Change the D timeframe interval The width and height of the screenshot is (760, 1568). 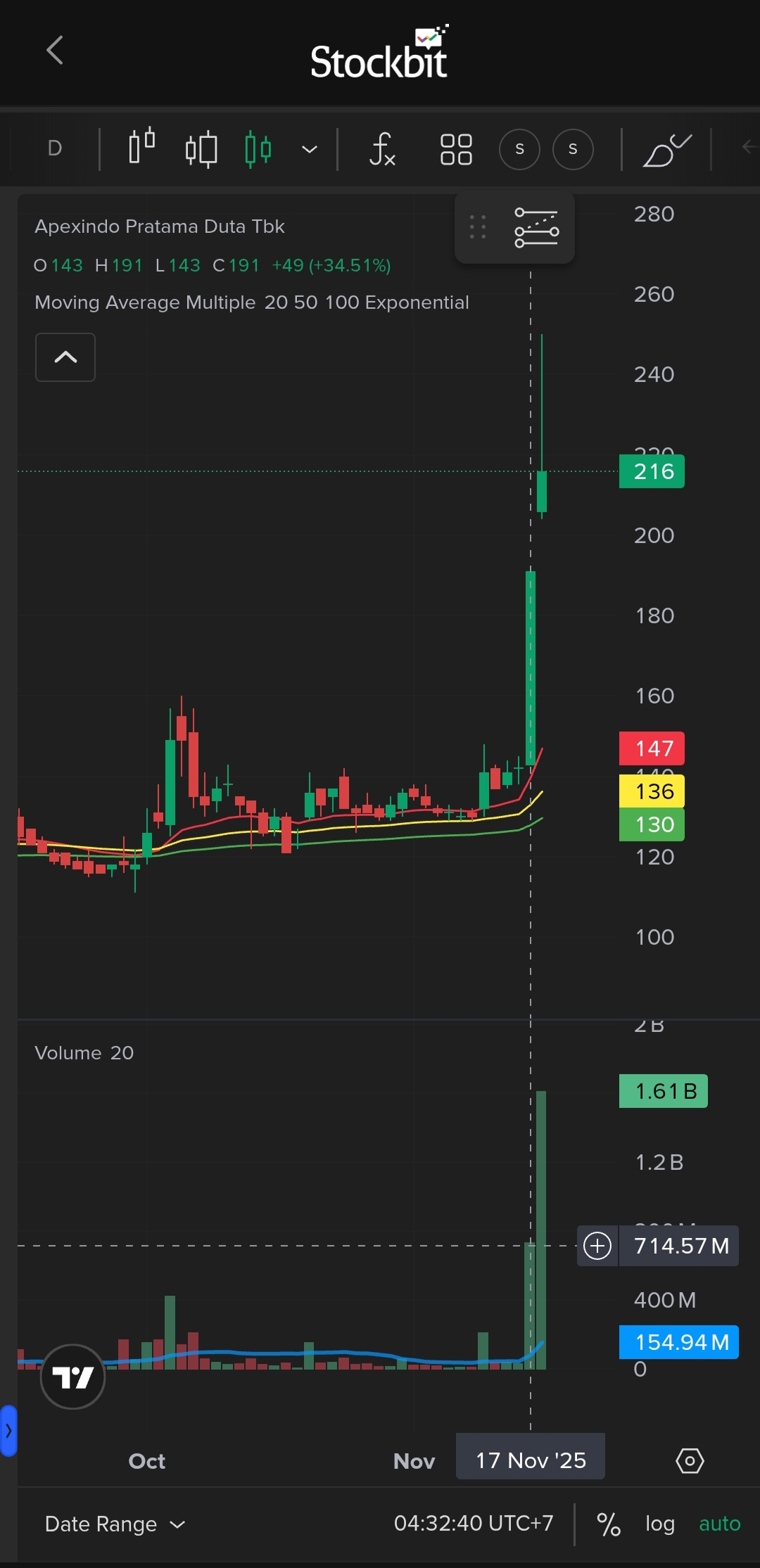pos(55,148)
